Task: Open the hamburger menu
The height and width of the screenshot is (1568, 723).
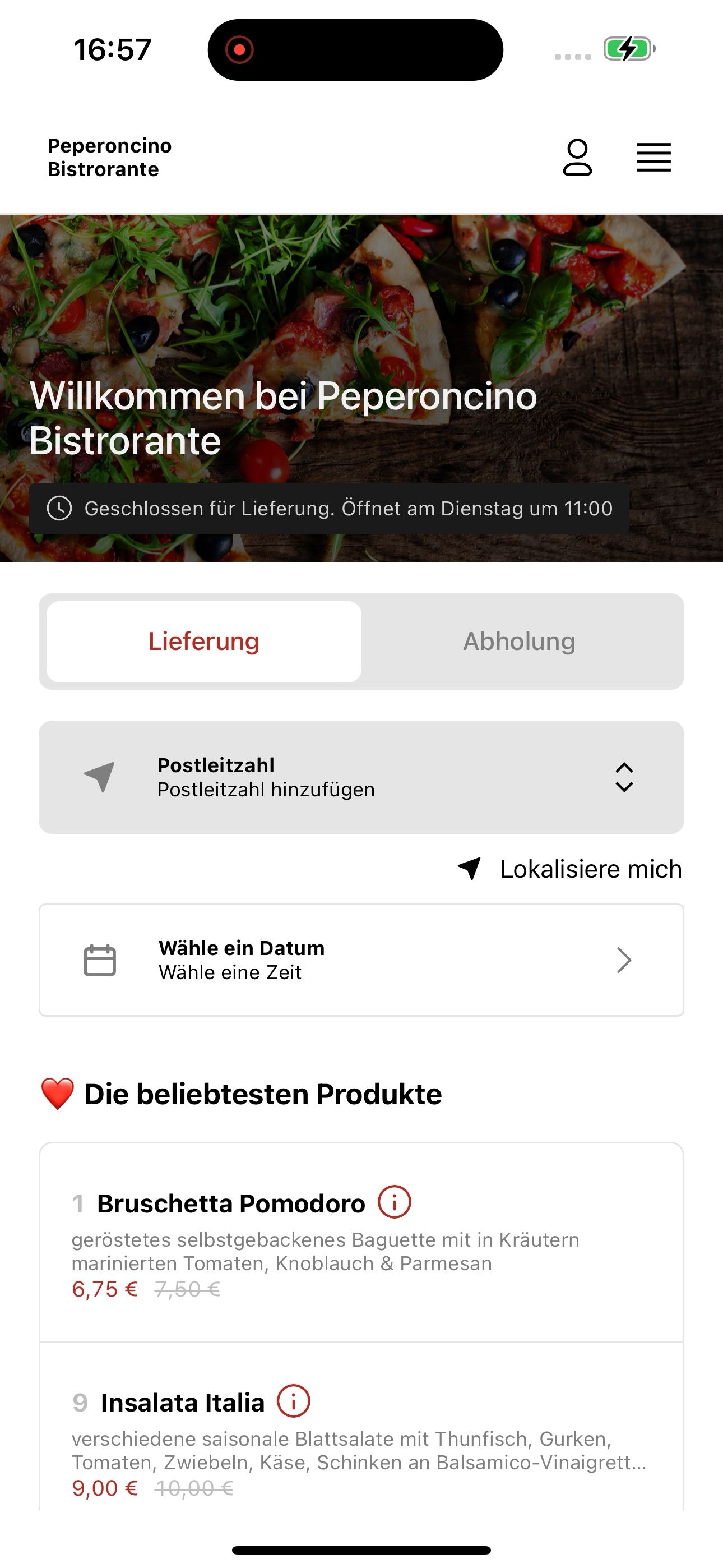Action: pos(654,158)
